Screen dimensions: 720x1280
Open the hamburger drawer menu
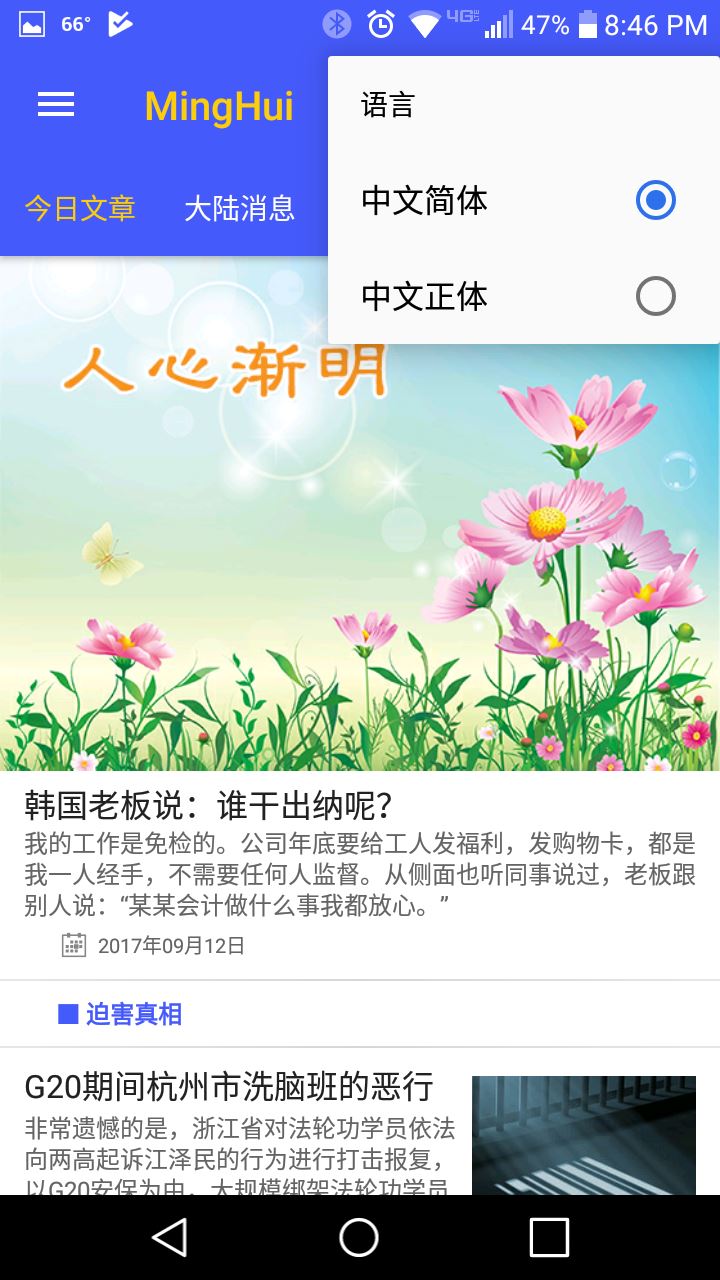point(56,105)
